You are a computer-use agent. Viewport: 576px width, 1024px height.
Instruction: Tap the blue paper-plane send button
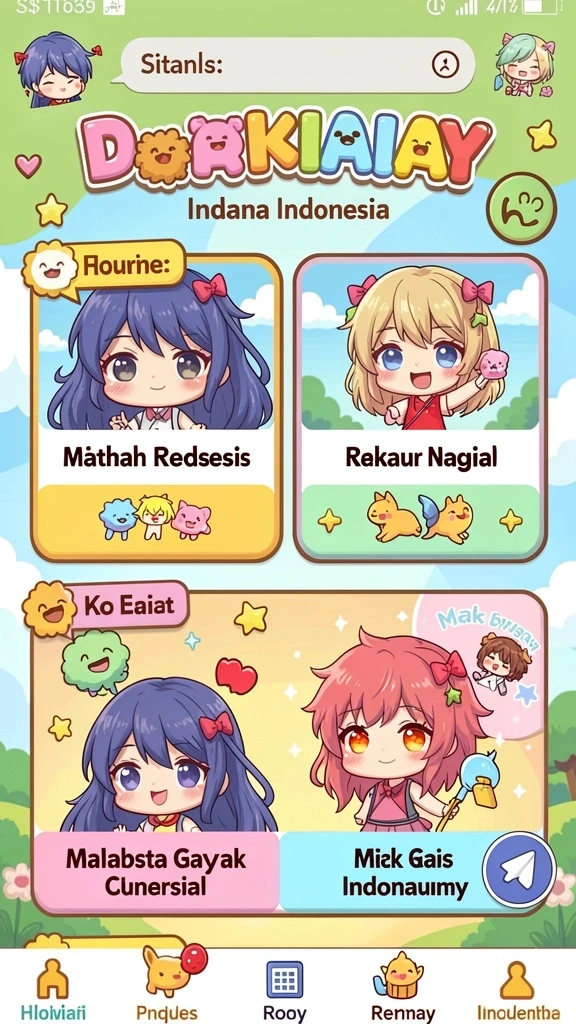[519, 870]
